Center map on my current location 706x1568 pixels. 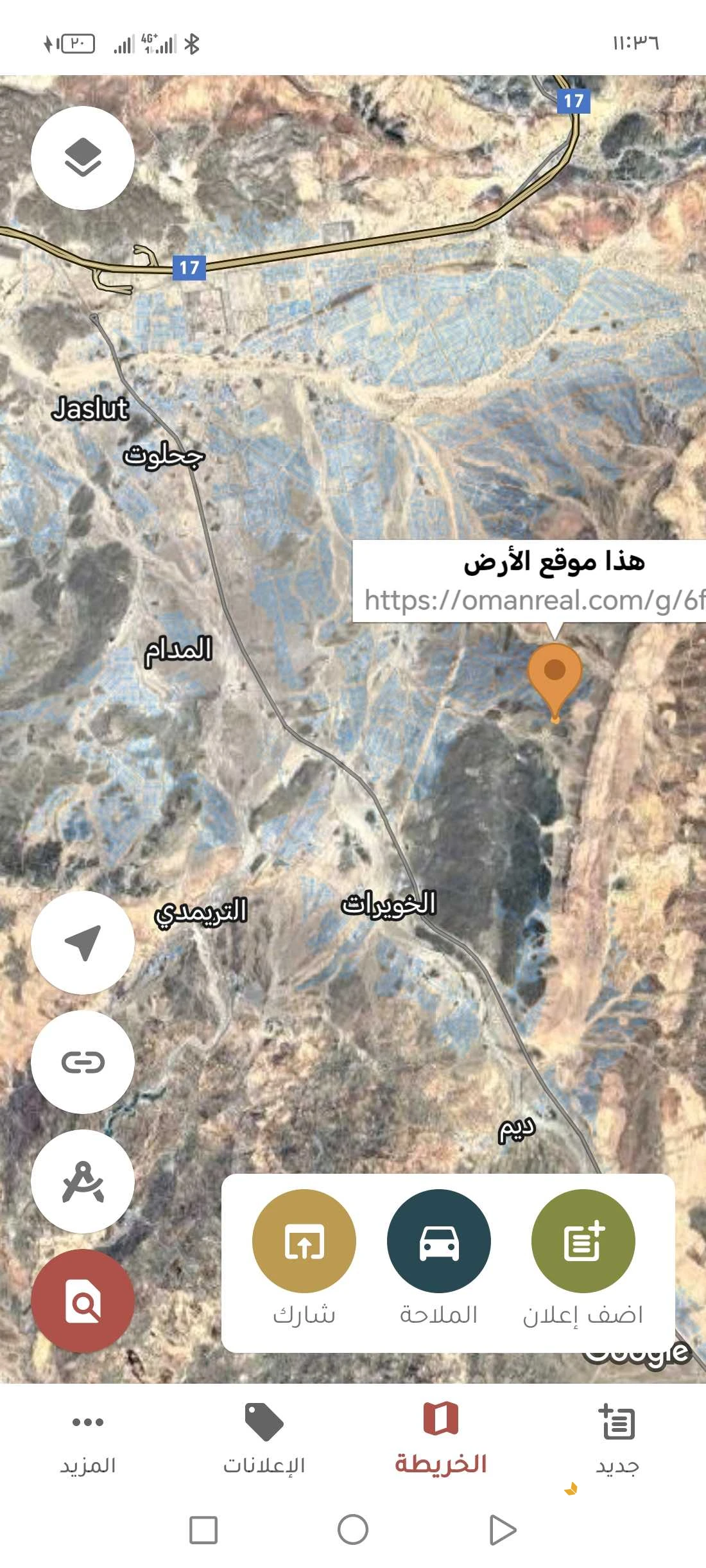[83, 943]
